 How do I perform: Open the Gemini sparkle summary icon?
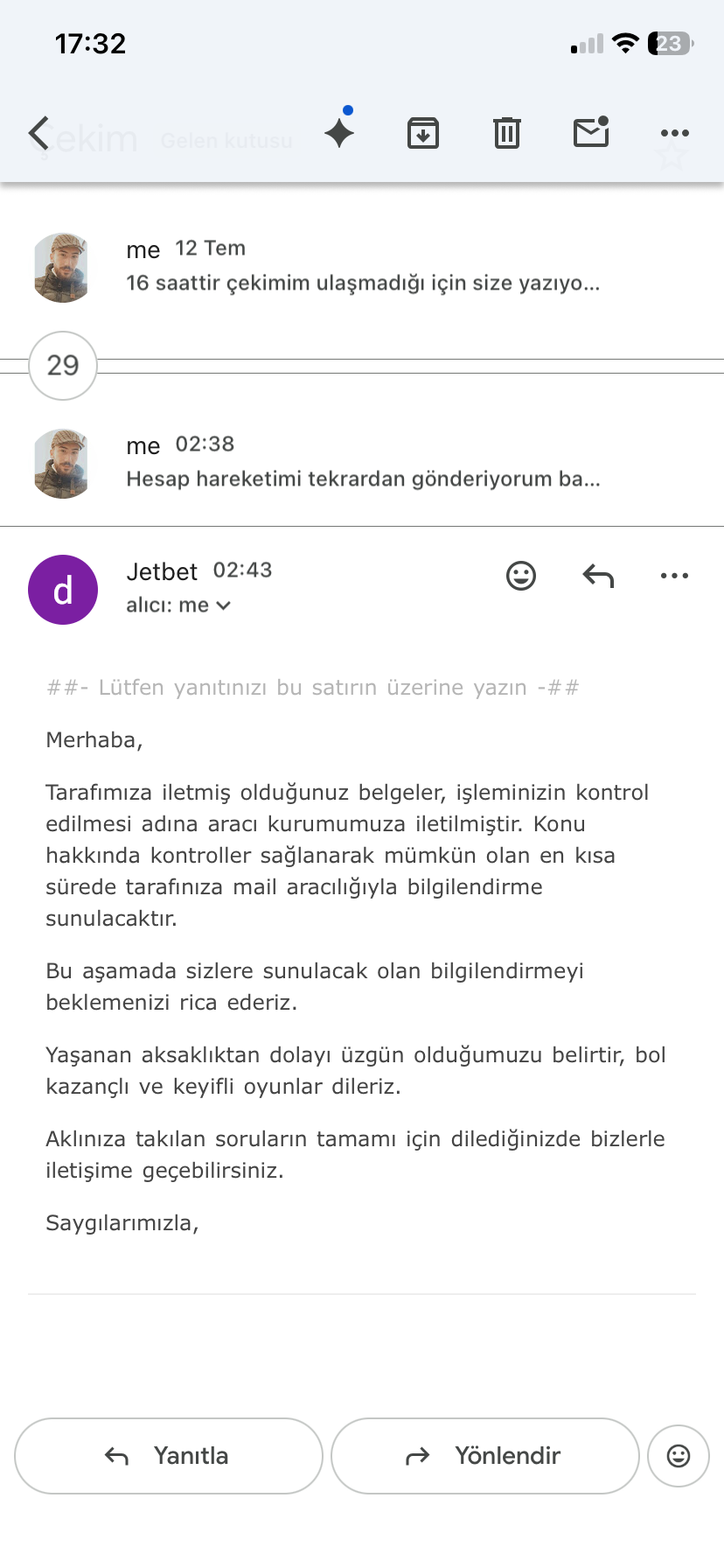pyautogui.click(x=339, y=133)
